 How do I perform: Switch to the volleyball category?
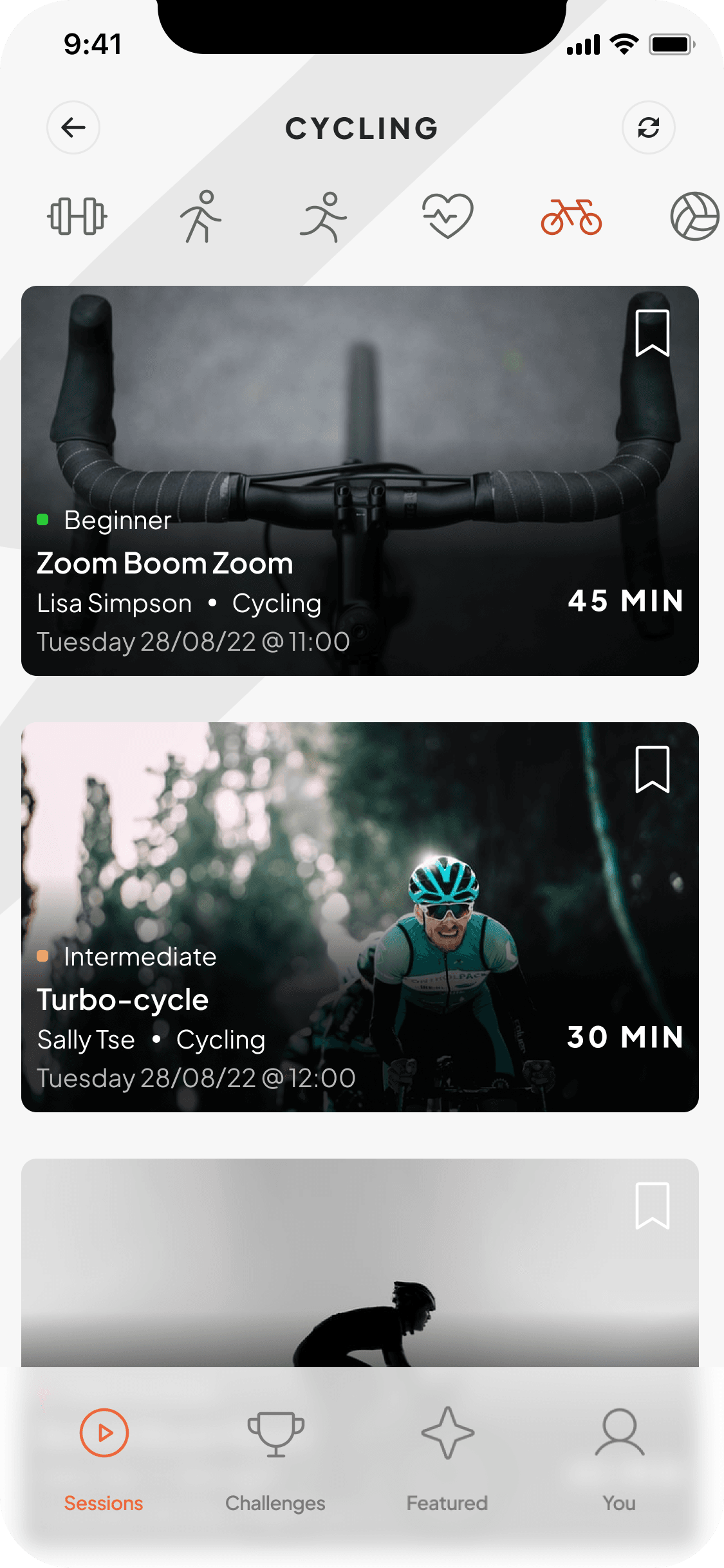[x=694, y=216]
